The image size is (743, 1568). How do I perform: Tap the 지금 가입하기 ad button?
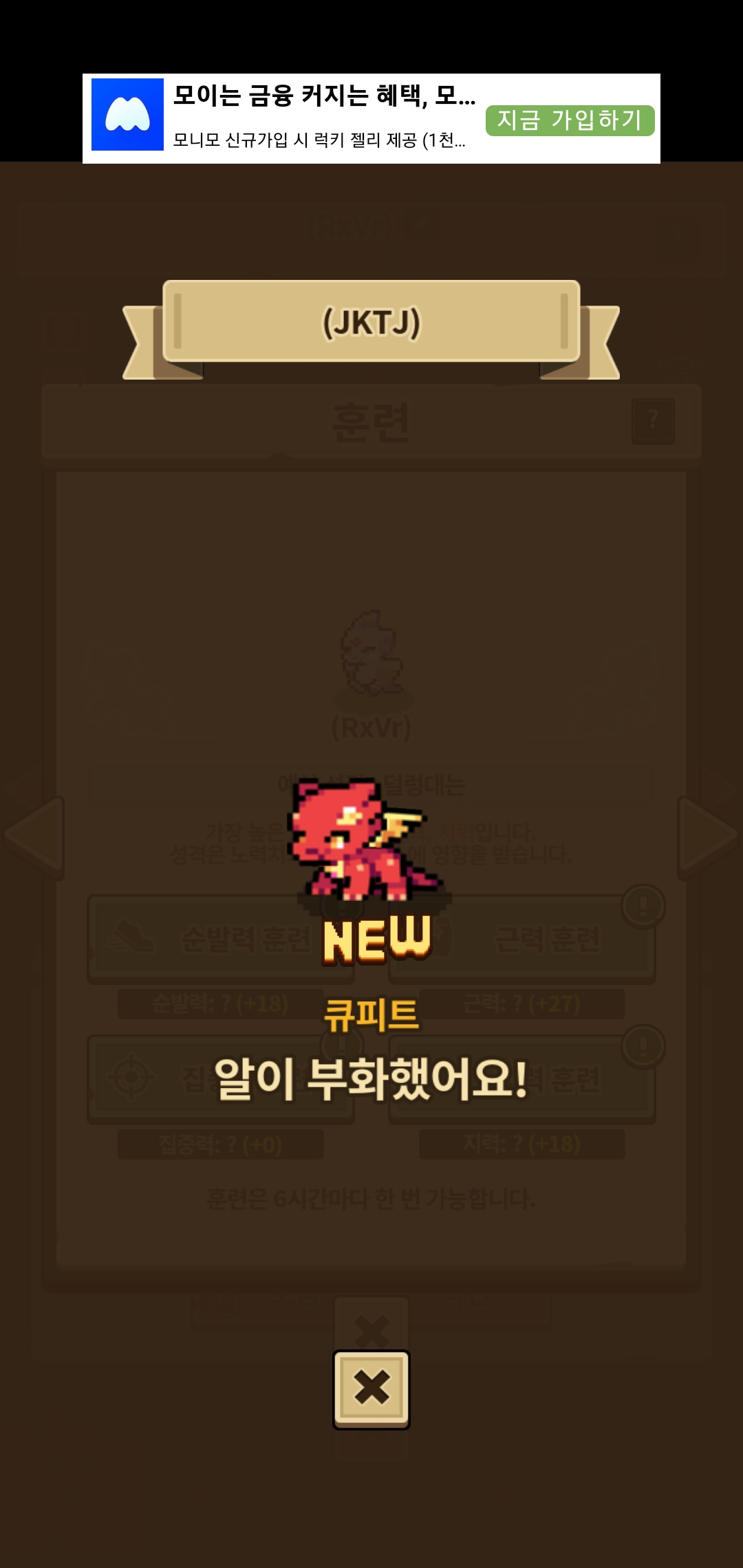pyautogui.click(x=570, y=120)
